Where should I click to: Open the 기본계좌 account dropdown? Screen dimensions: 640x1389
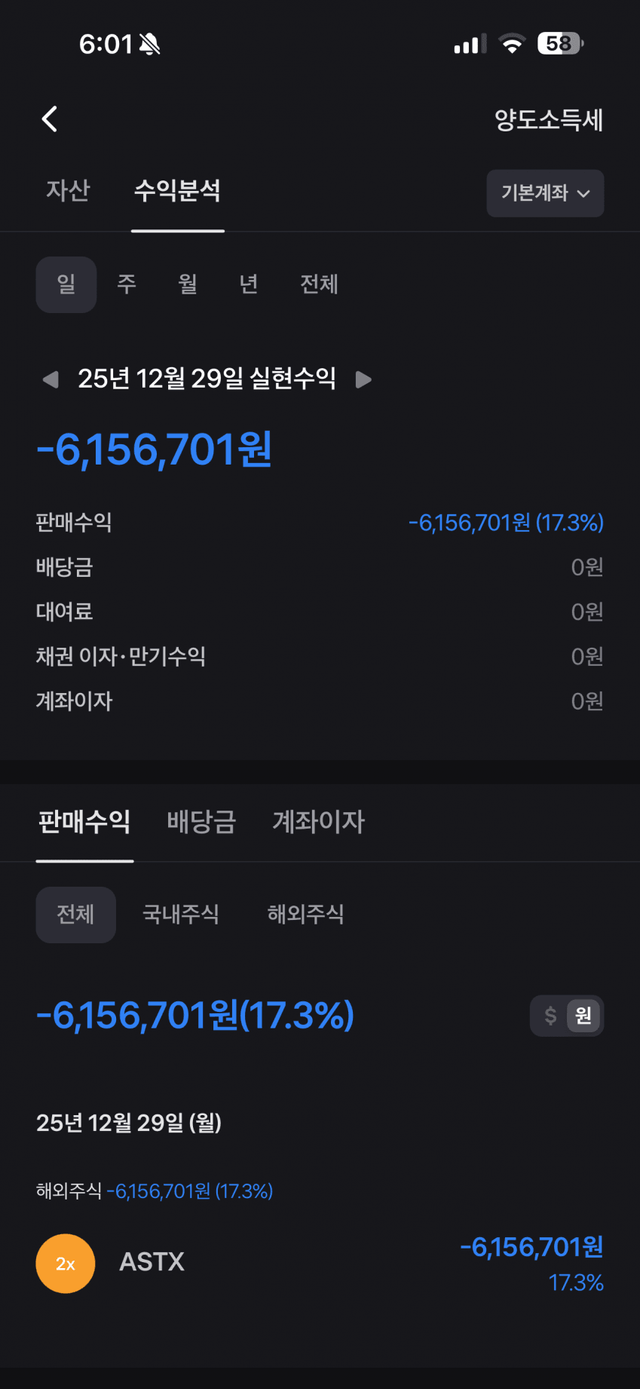click(x=545, y=193)
